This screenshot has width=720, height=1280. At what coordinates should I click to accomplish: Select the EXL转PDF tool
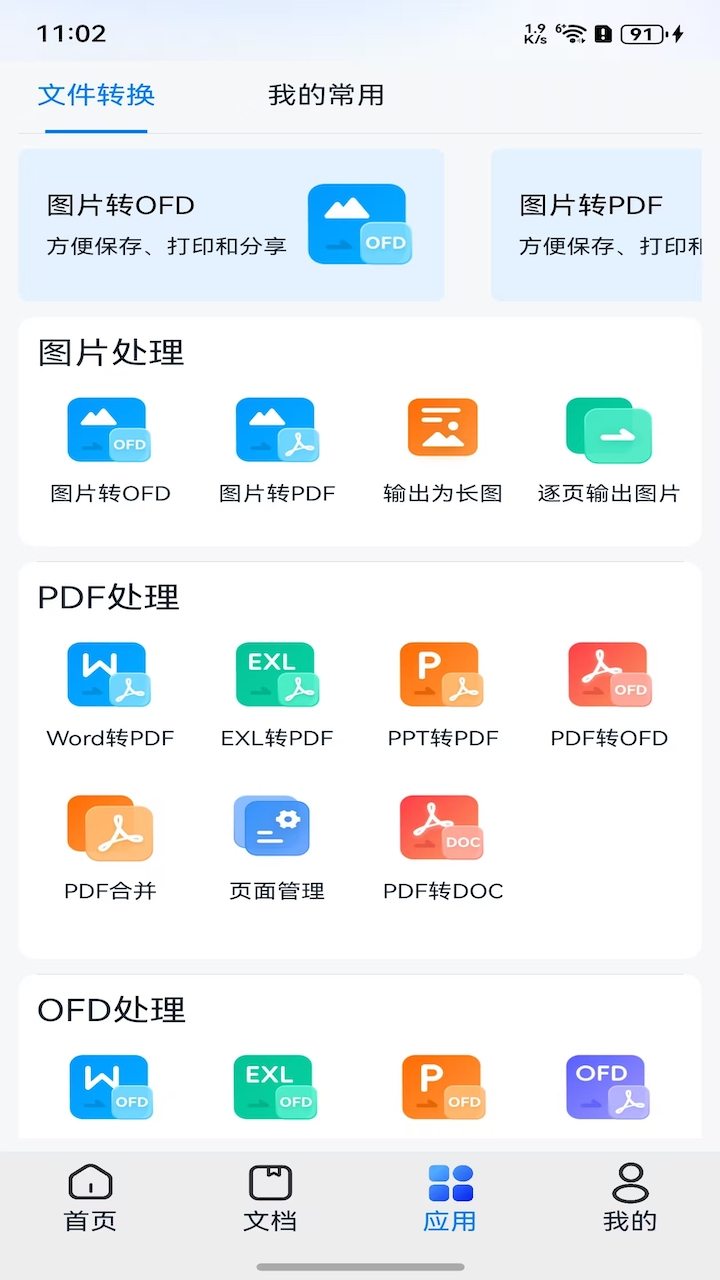tap(276, 675)
